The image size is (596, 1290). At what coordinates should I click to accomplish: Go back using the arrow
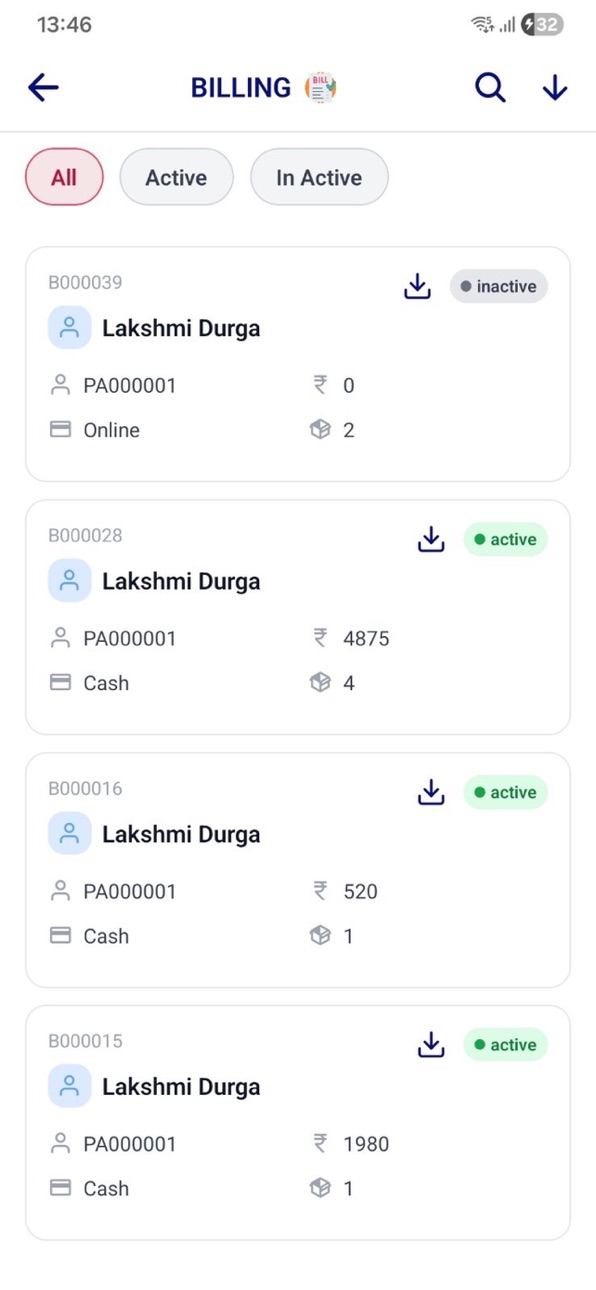coord(44,88)
